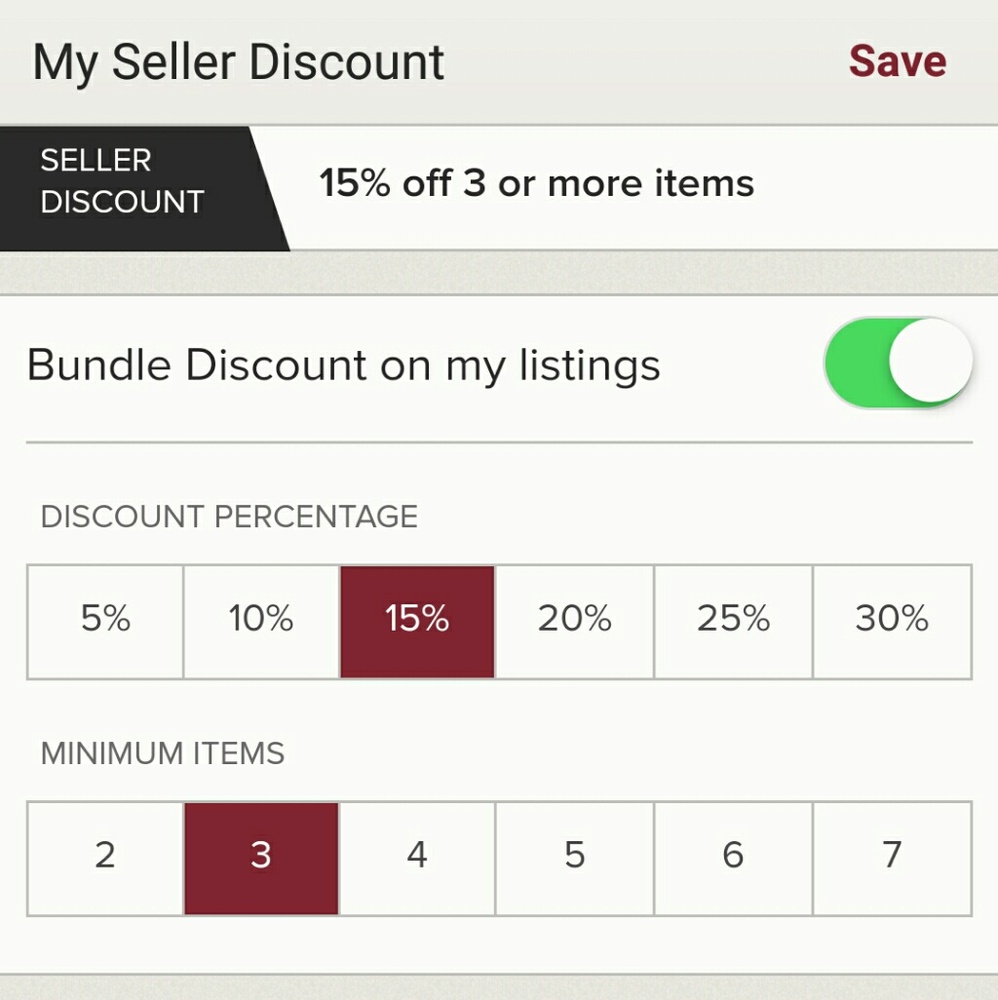998x1000 pixels.
Task: Select the 20% discount option
Action: pos(575,620)
